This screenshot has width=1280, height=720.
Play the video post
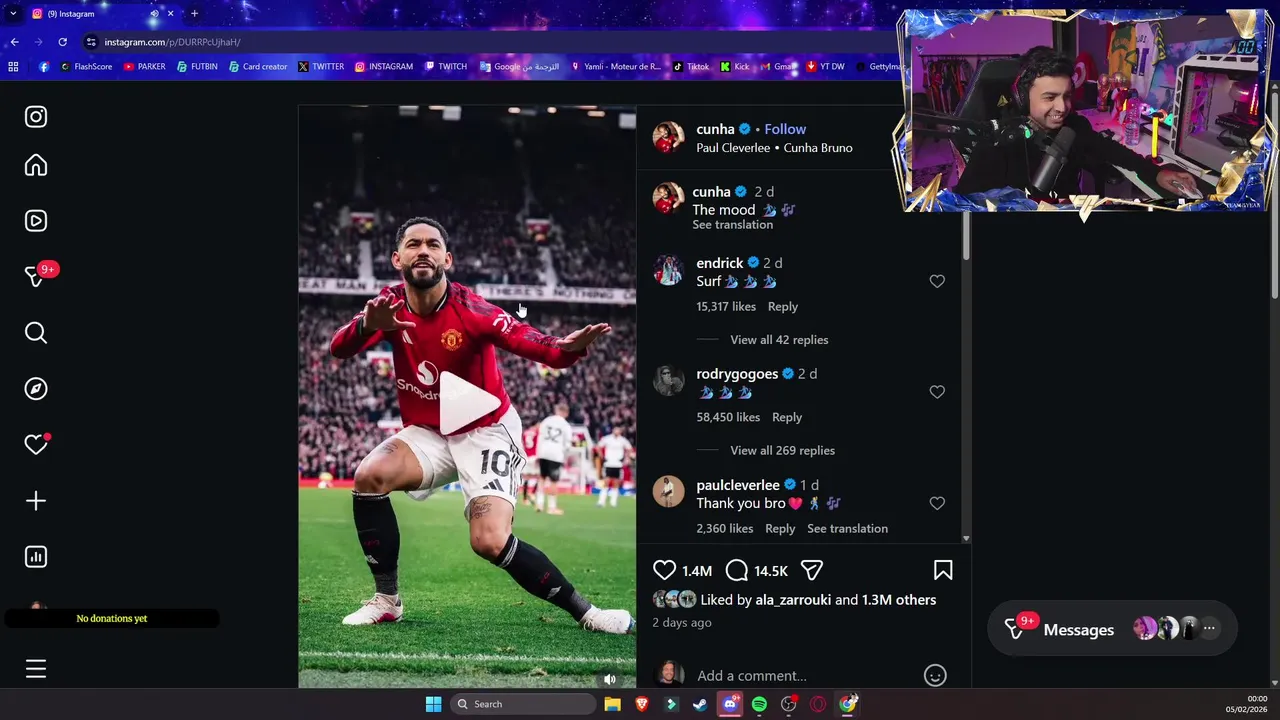coord(467,402)
